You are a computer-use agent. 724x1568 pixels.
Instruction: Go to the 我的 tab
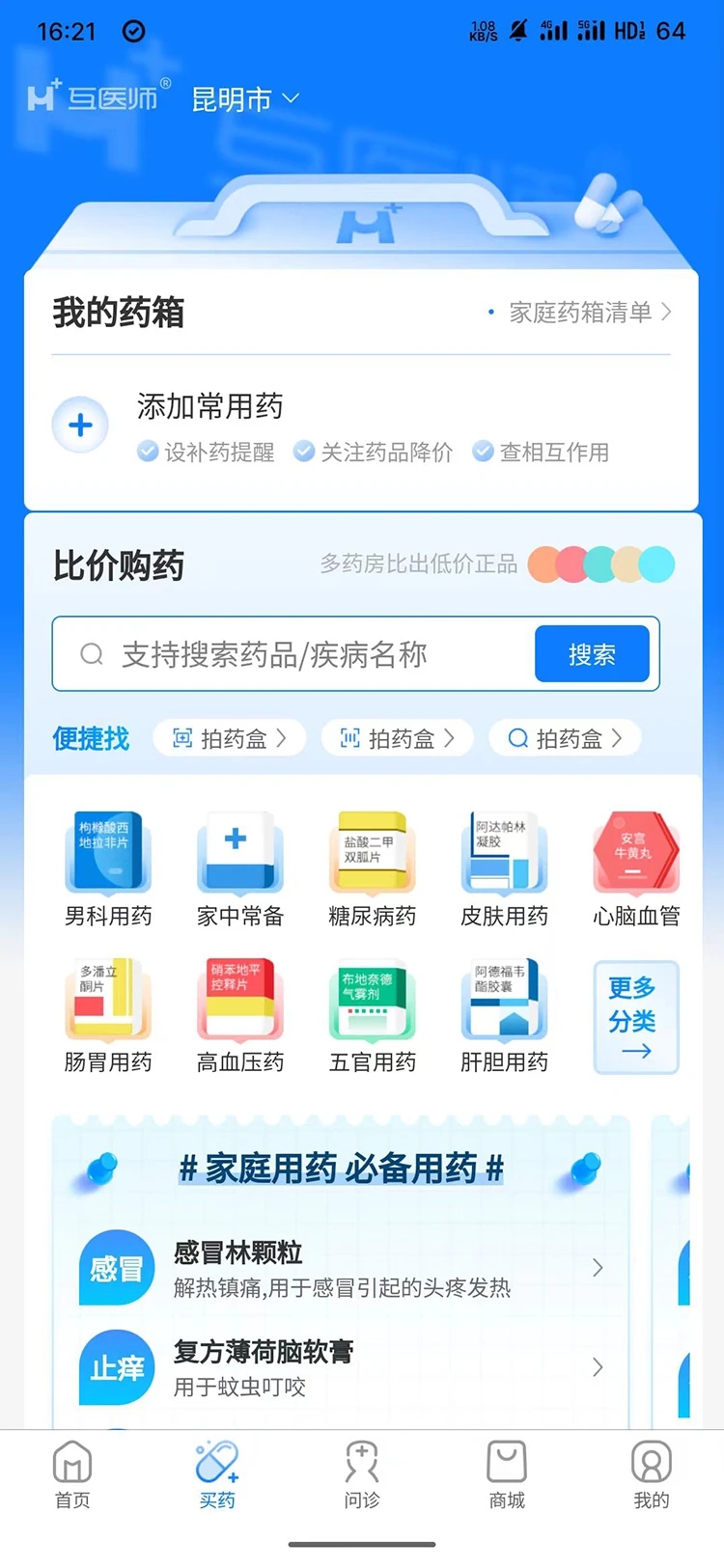pos(652,1473)
